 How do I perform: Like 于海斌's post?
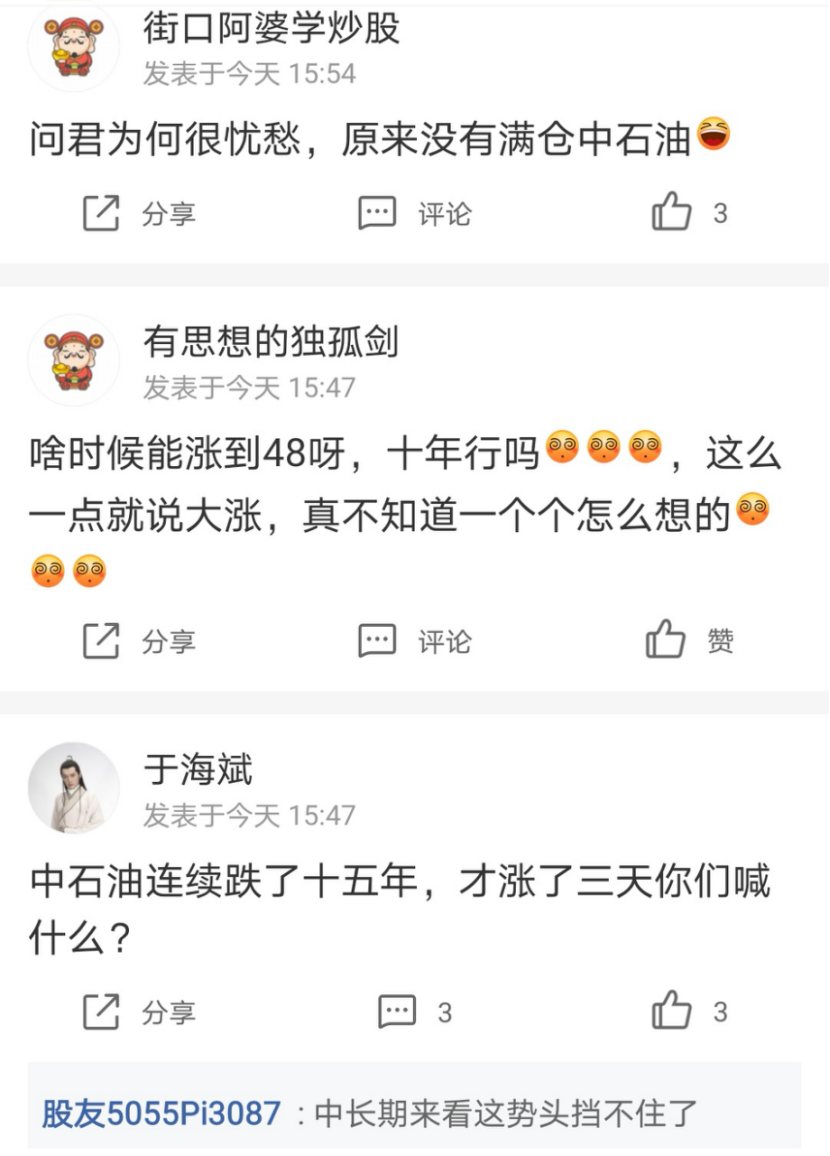pyautogui.click(x=688, y=1012)
